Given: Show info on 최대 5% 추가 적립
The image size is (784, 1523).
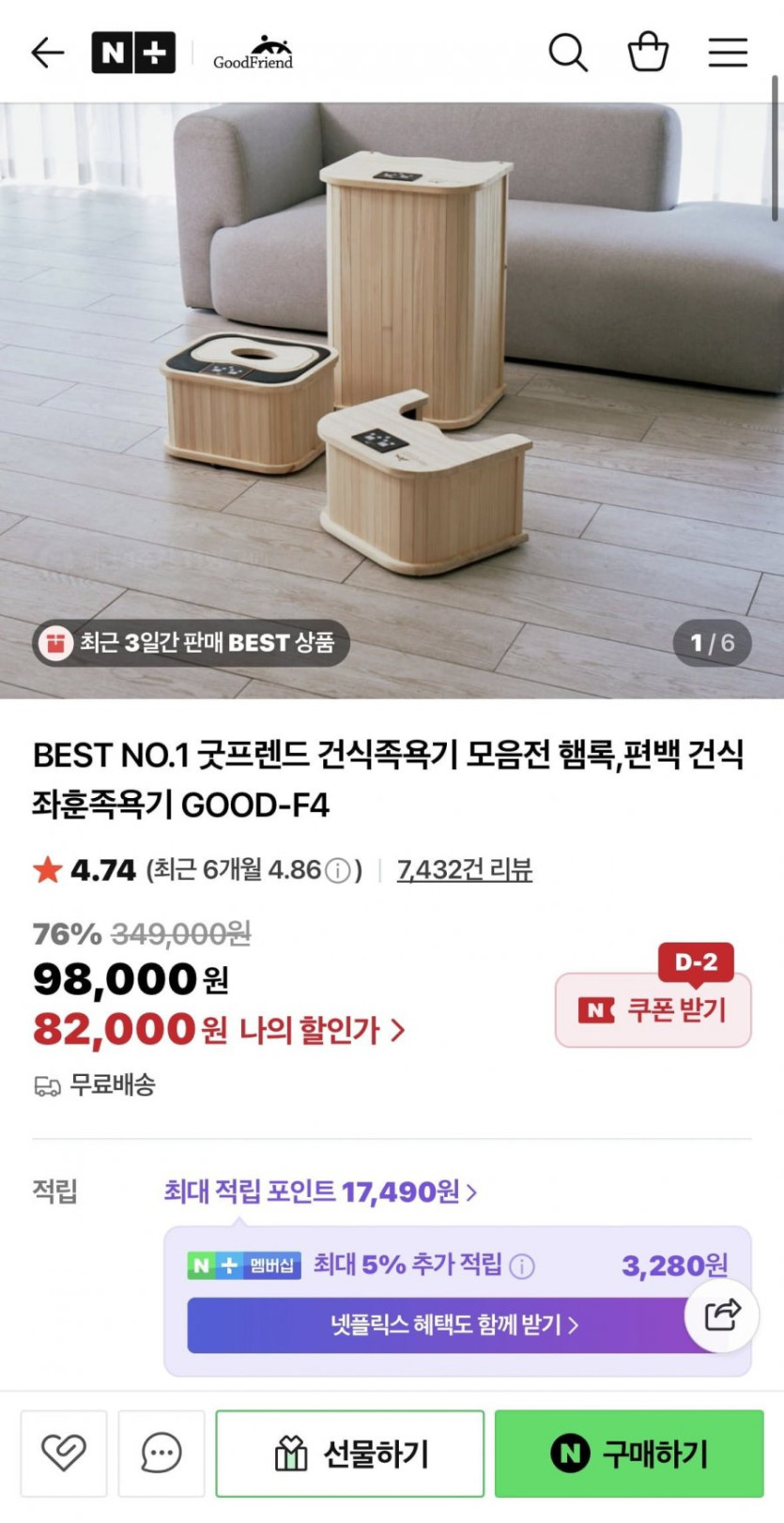Looking at the screenshot, I should [522, 1267].
